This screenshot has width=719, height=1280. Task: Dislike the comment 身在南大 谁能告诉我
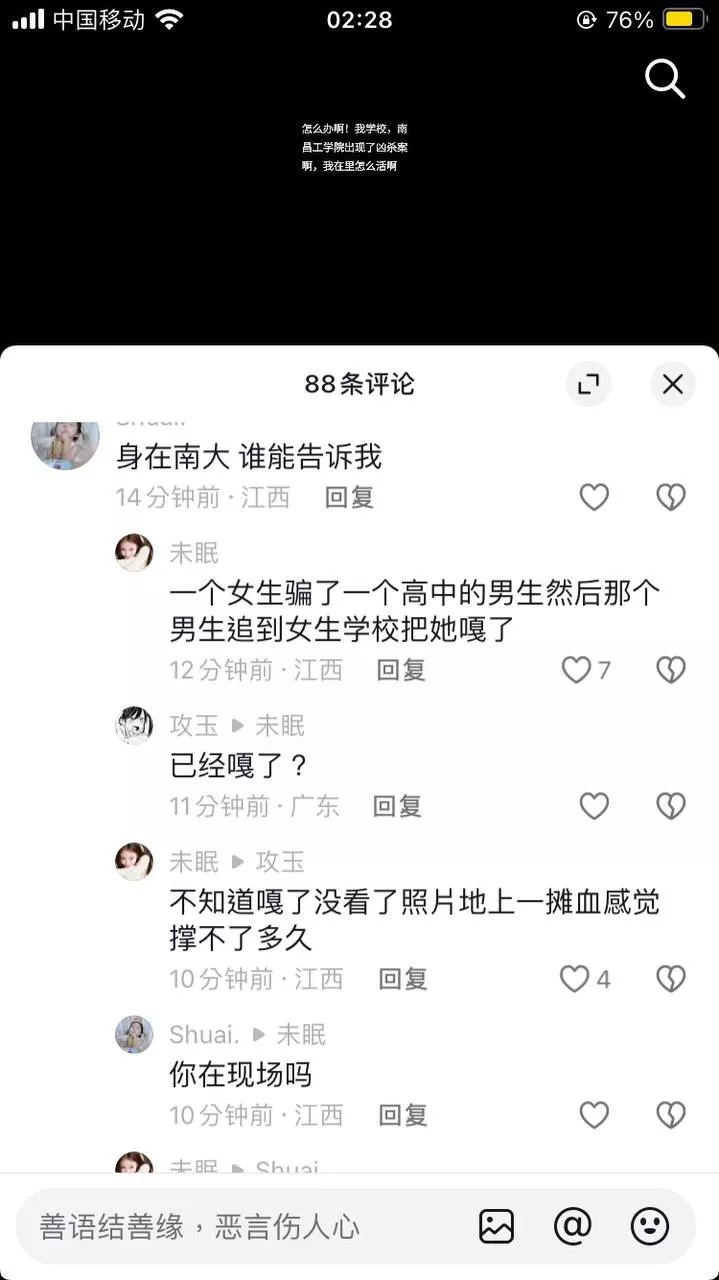(671, 497)
